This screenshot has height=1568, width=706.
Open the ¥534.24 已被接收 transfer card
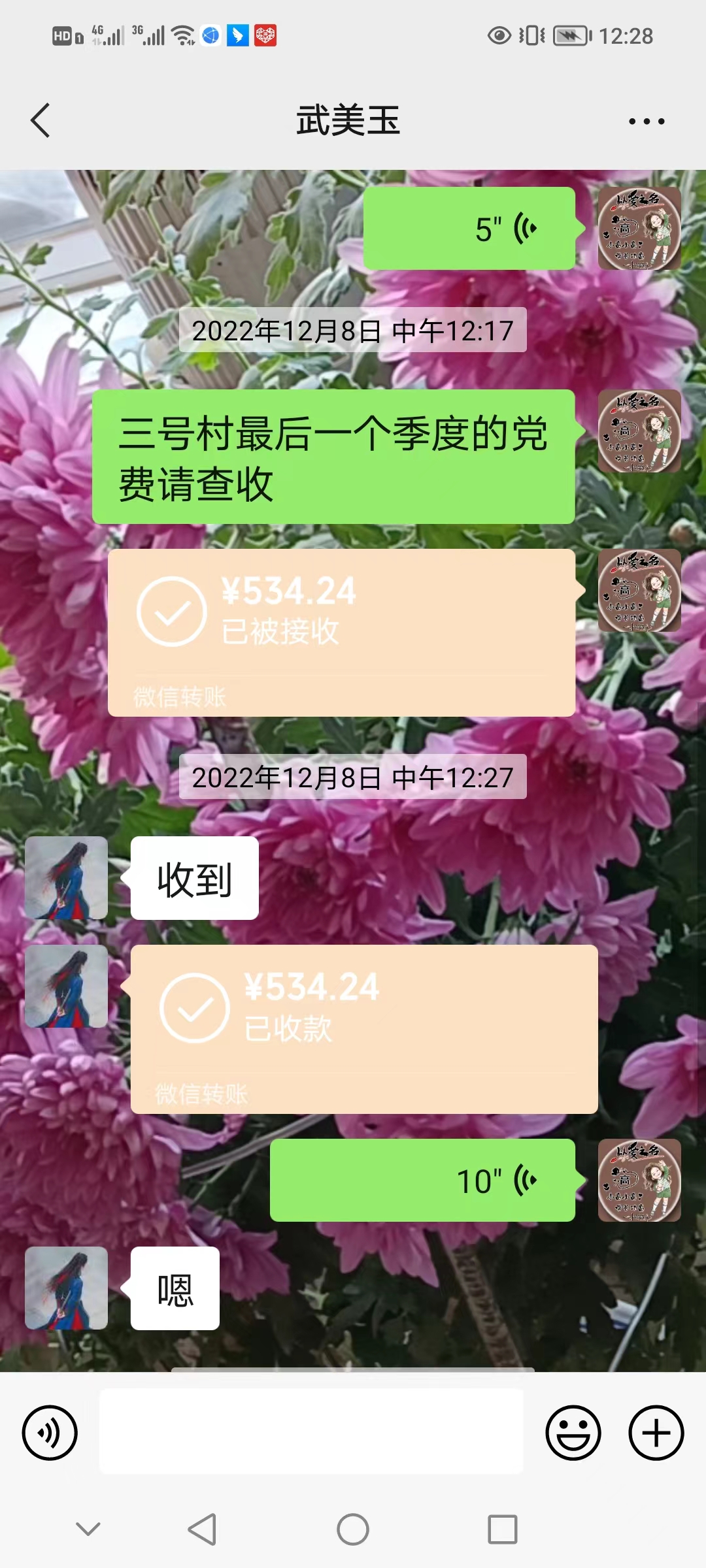(341, 632)
